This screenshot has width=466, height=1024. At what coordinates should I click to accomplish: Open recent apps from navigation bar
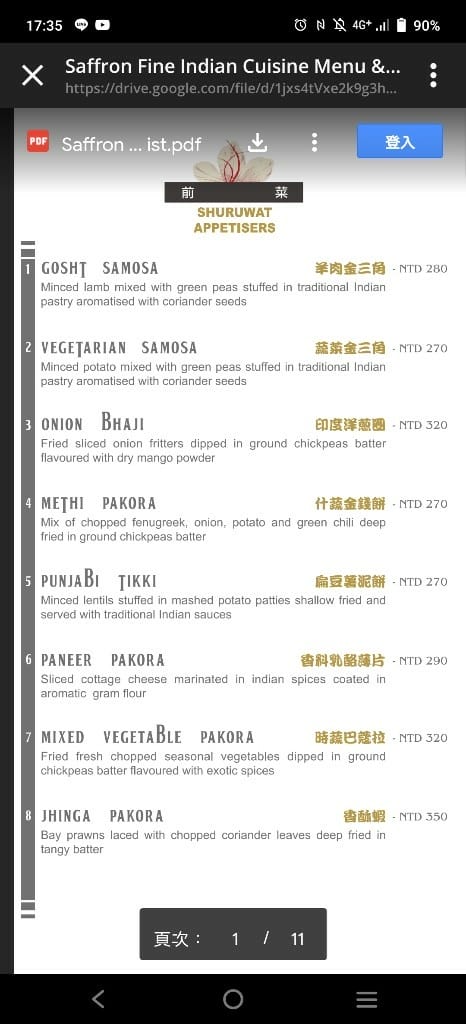click(x=367, y=999)
